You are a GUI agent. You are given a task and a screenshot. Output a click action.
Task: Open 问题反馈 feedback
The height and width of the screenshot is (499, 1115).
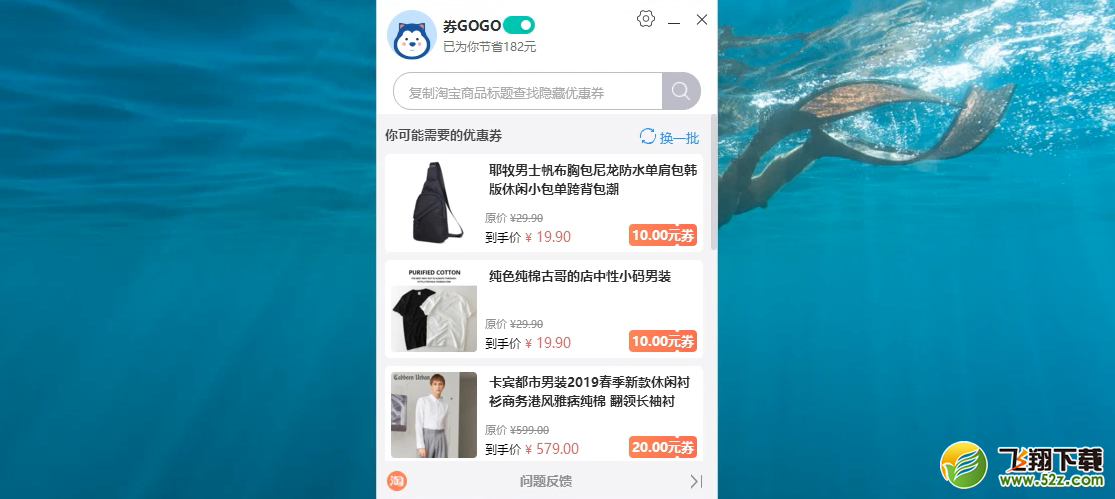pyautogui.click(x=545, y=481)
